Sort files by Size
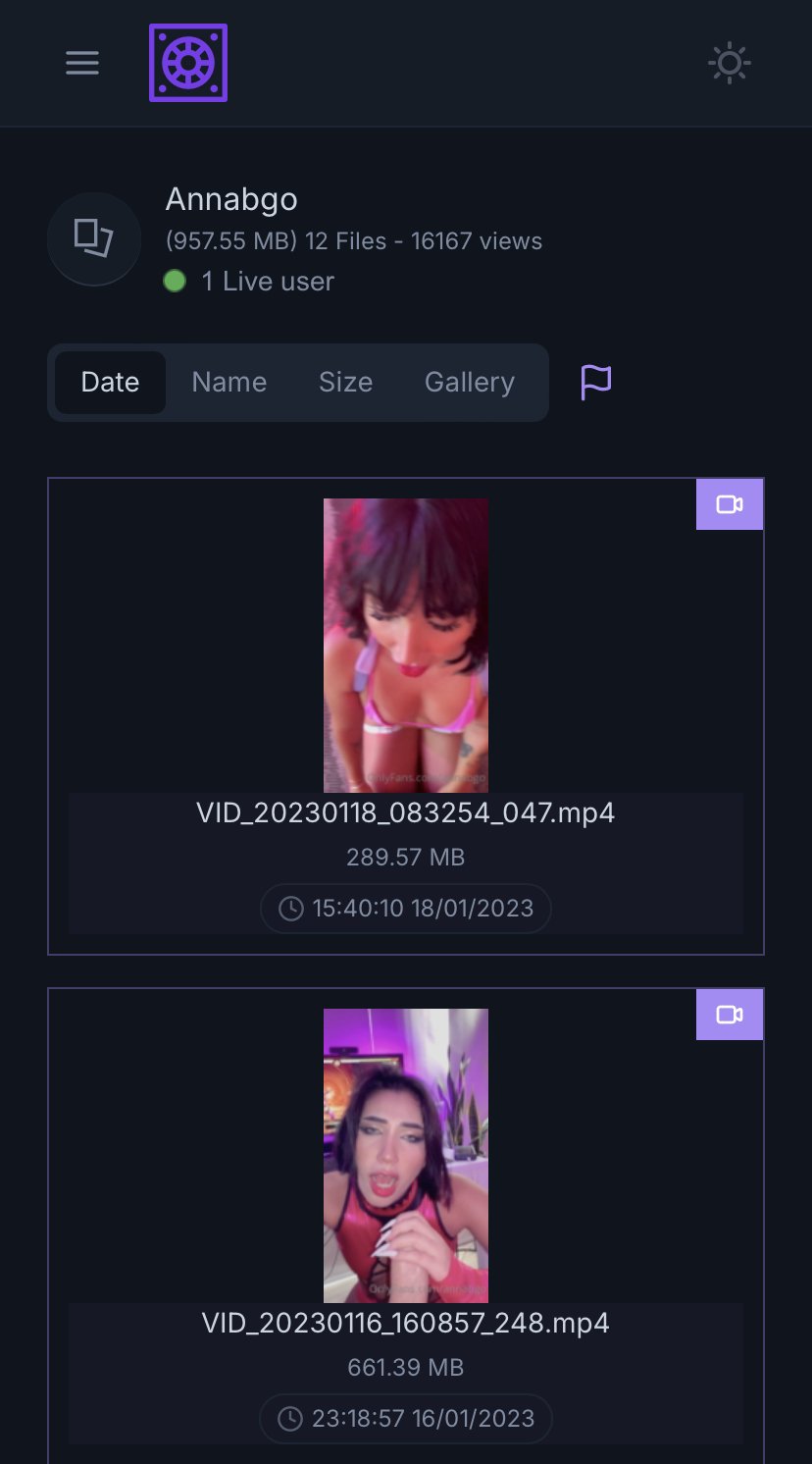 point(345,383)
